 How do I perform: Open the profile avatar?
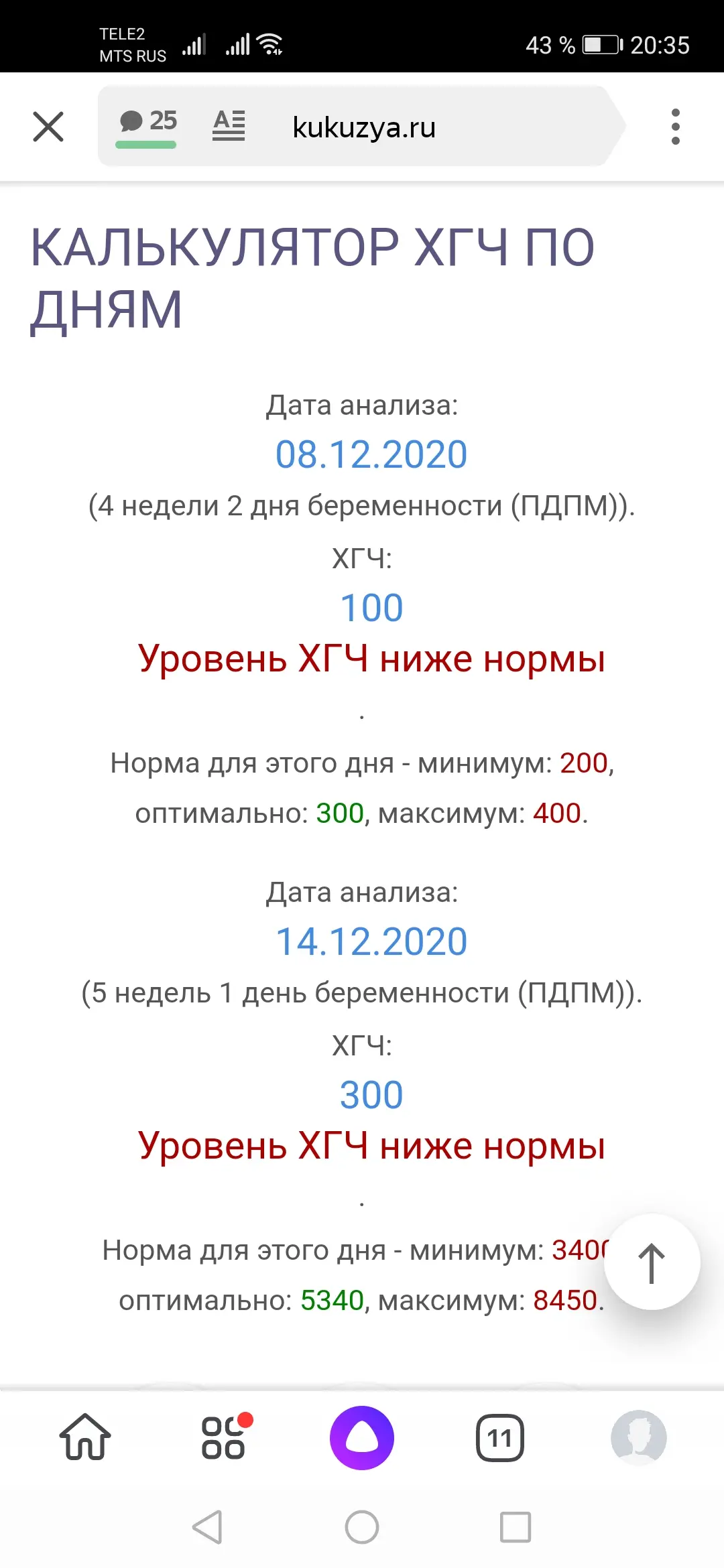point(639,1438)
